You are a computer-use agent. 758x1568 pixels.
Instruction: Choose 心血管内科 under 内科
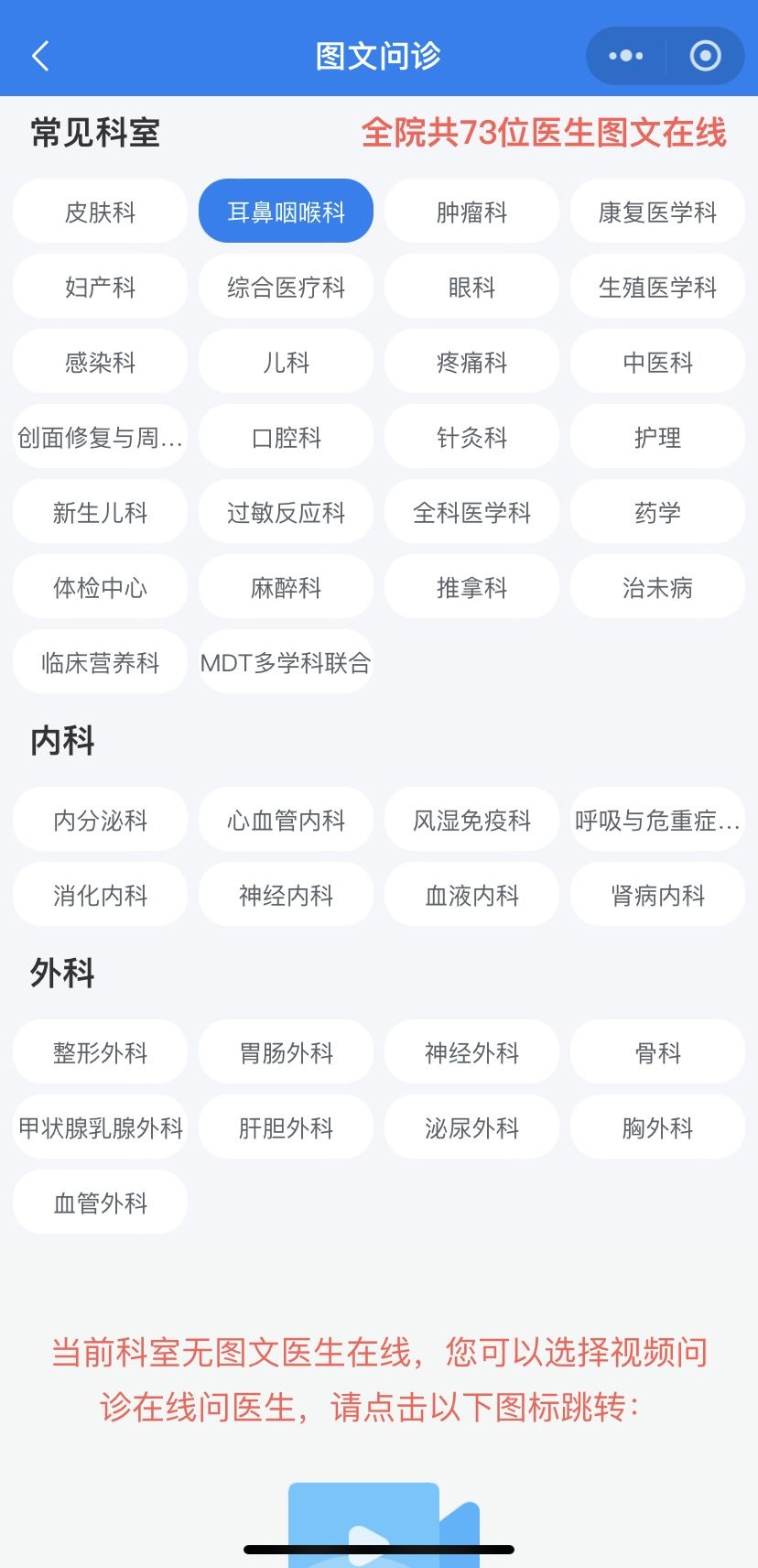[x=286, y=820]
